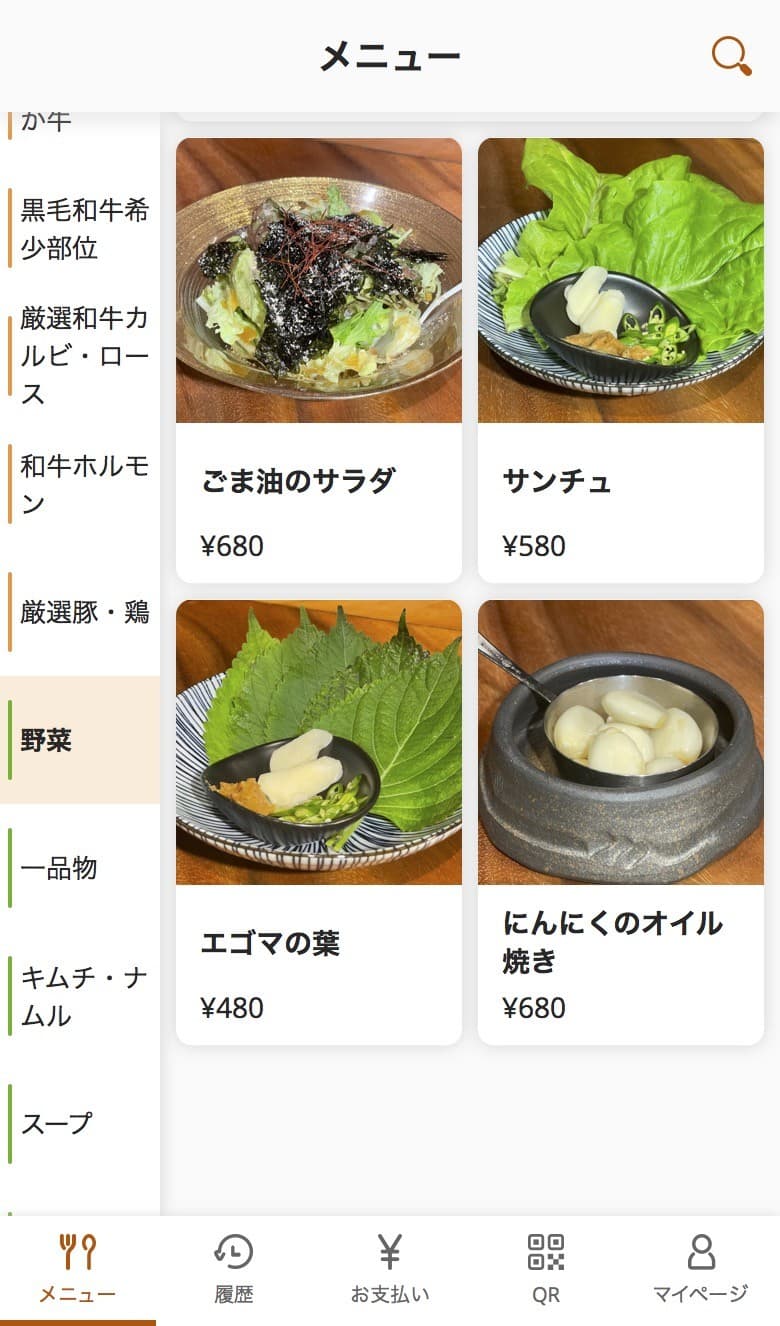
Task: Open the search icon at top right
Action: [x=729, y=57]
